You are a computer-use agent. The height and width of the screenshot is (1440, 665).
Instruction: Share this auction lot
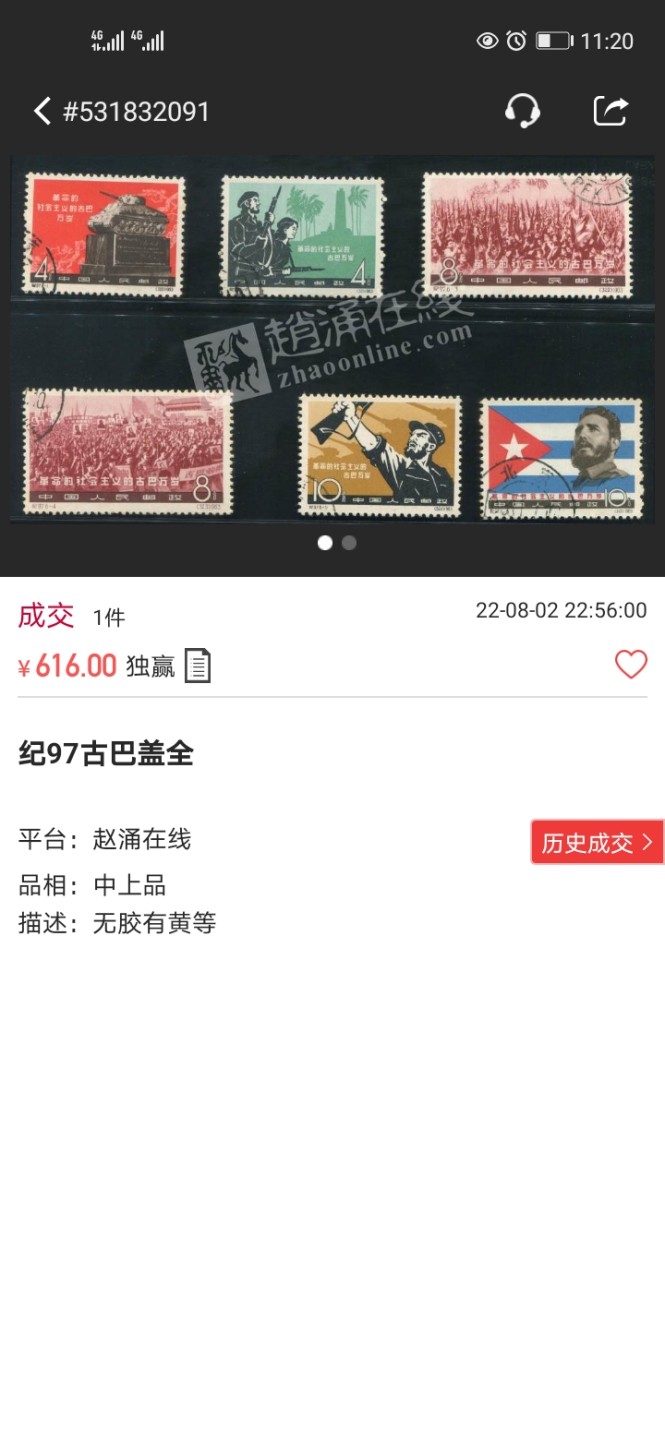610,110
